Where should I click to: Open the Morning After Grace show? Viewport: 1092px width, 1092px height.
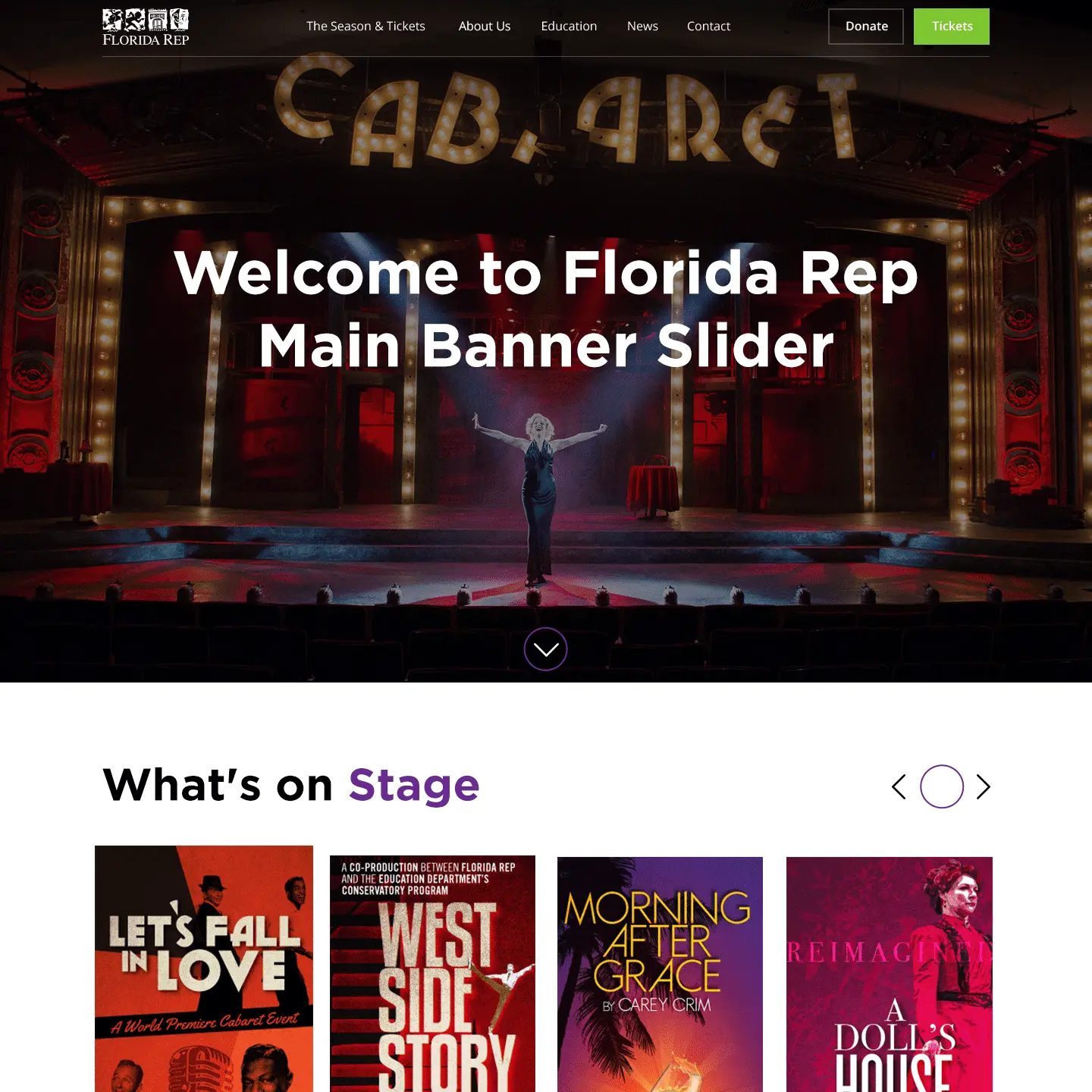tap(660, 974)
